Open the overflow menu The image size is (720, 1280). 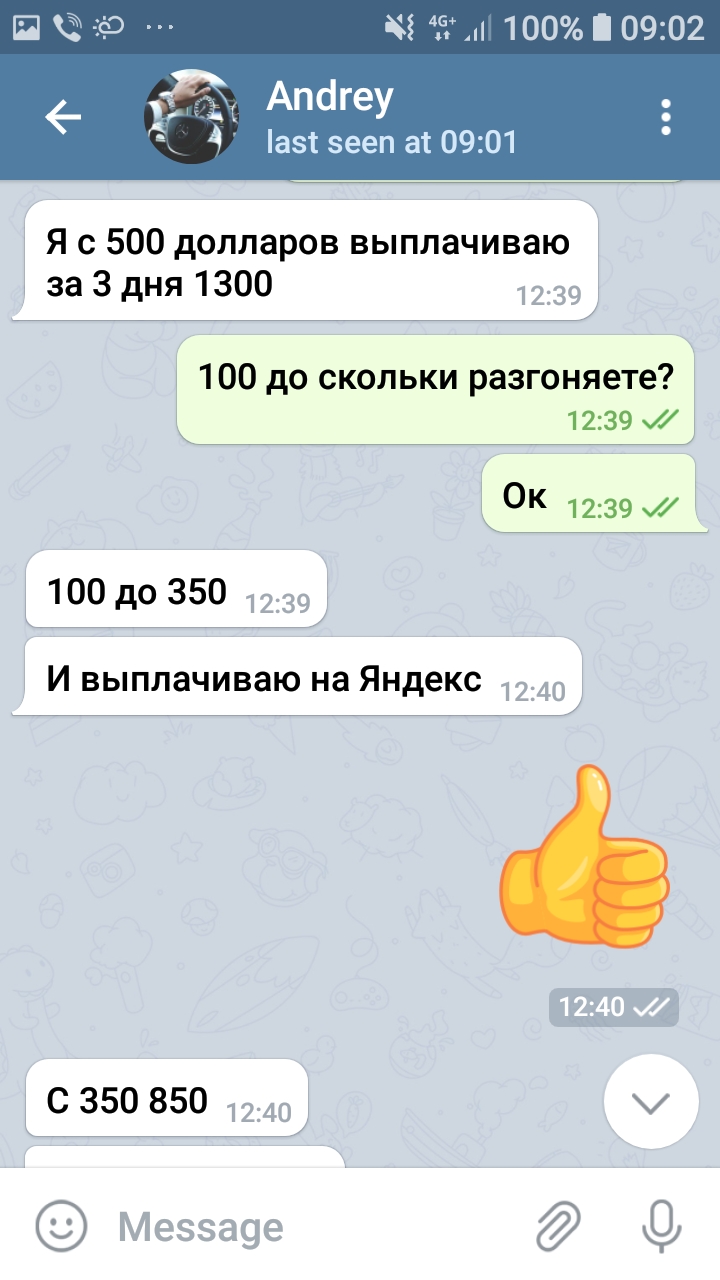tap(666, 118)
